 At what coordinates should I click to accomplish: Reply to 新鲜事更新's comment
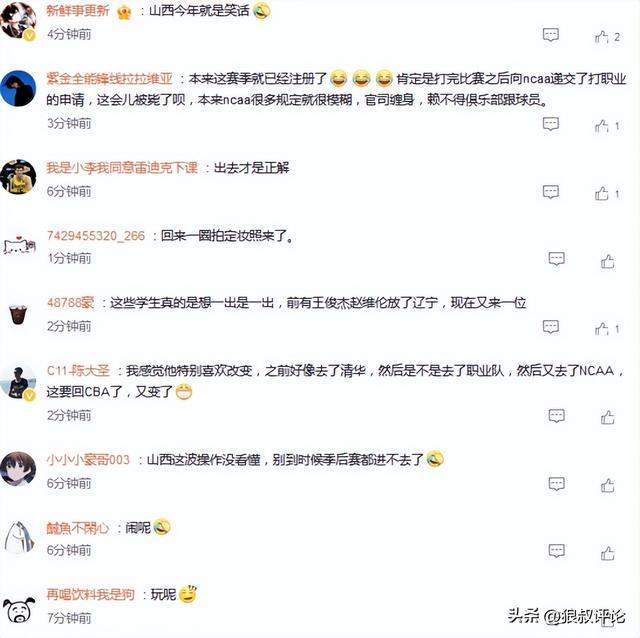551,35
